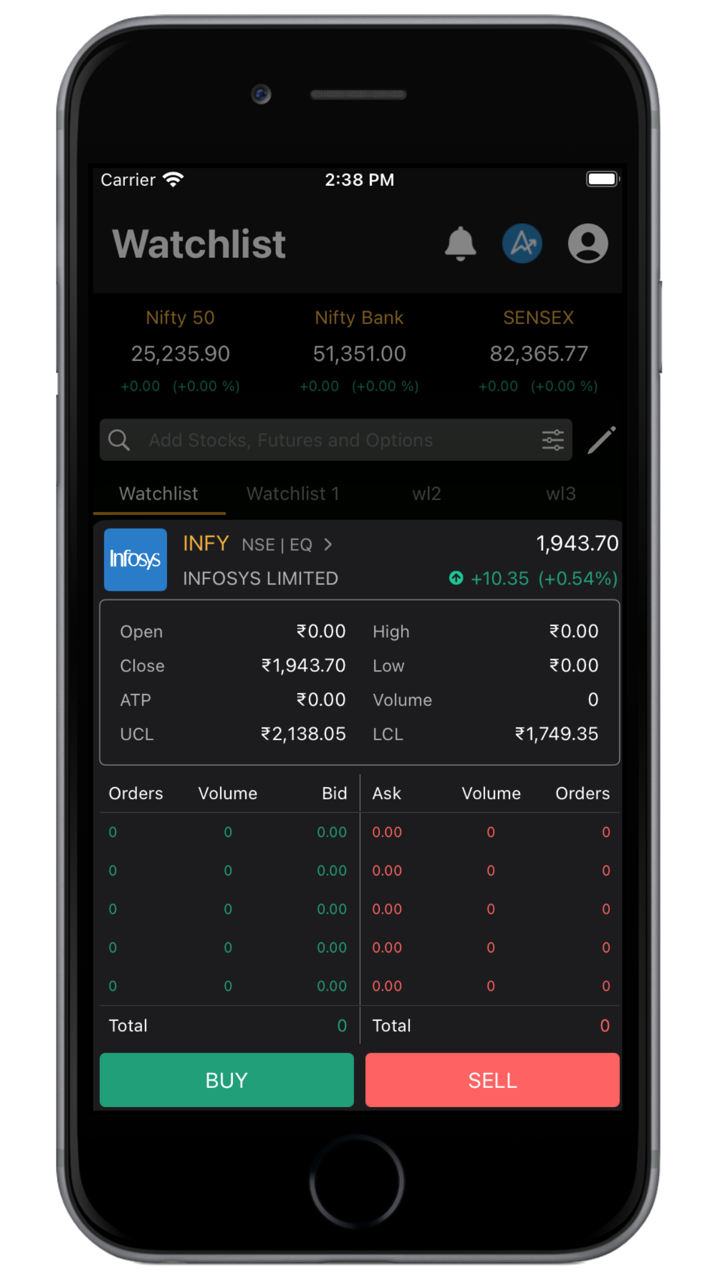Screen dimensions: 720x1280
Task: Tap the green BUY button
Action: (x=227, y=1080)
